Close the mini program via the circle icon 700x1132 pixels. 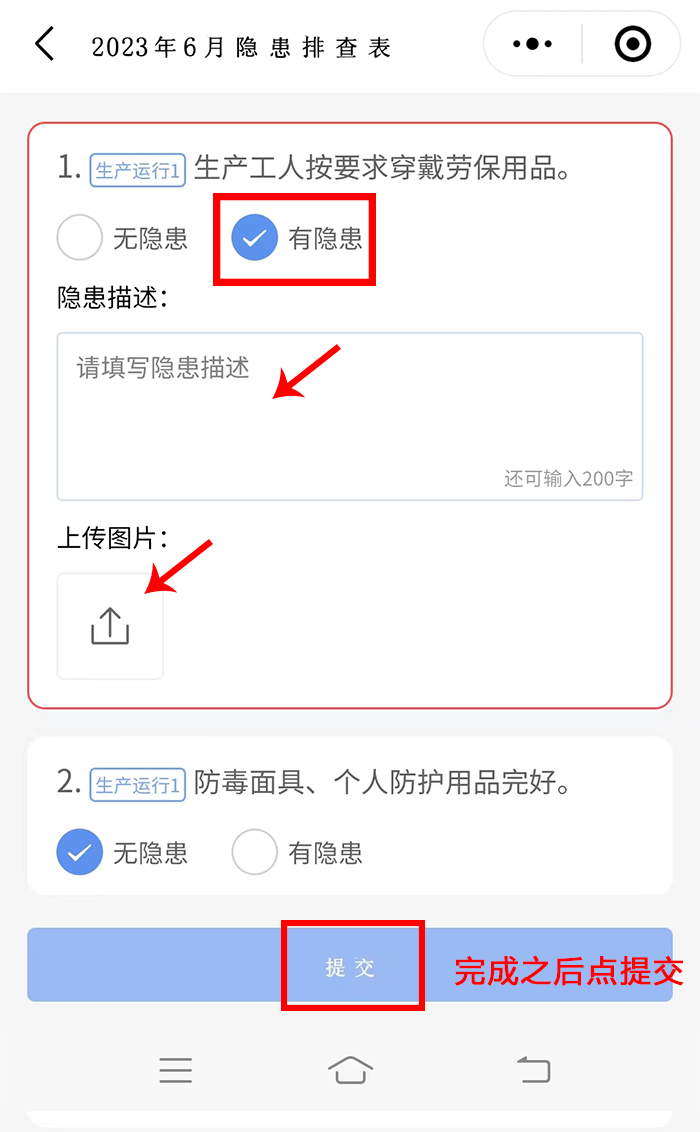(x=632, y=44)
